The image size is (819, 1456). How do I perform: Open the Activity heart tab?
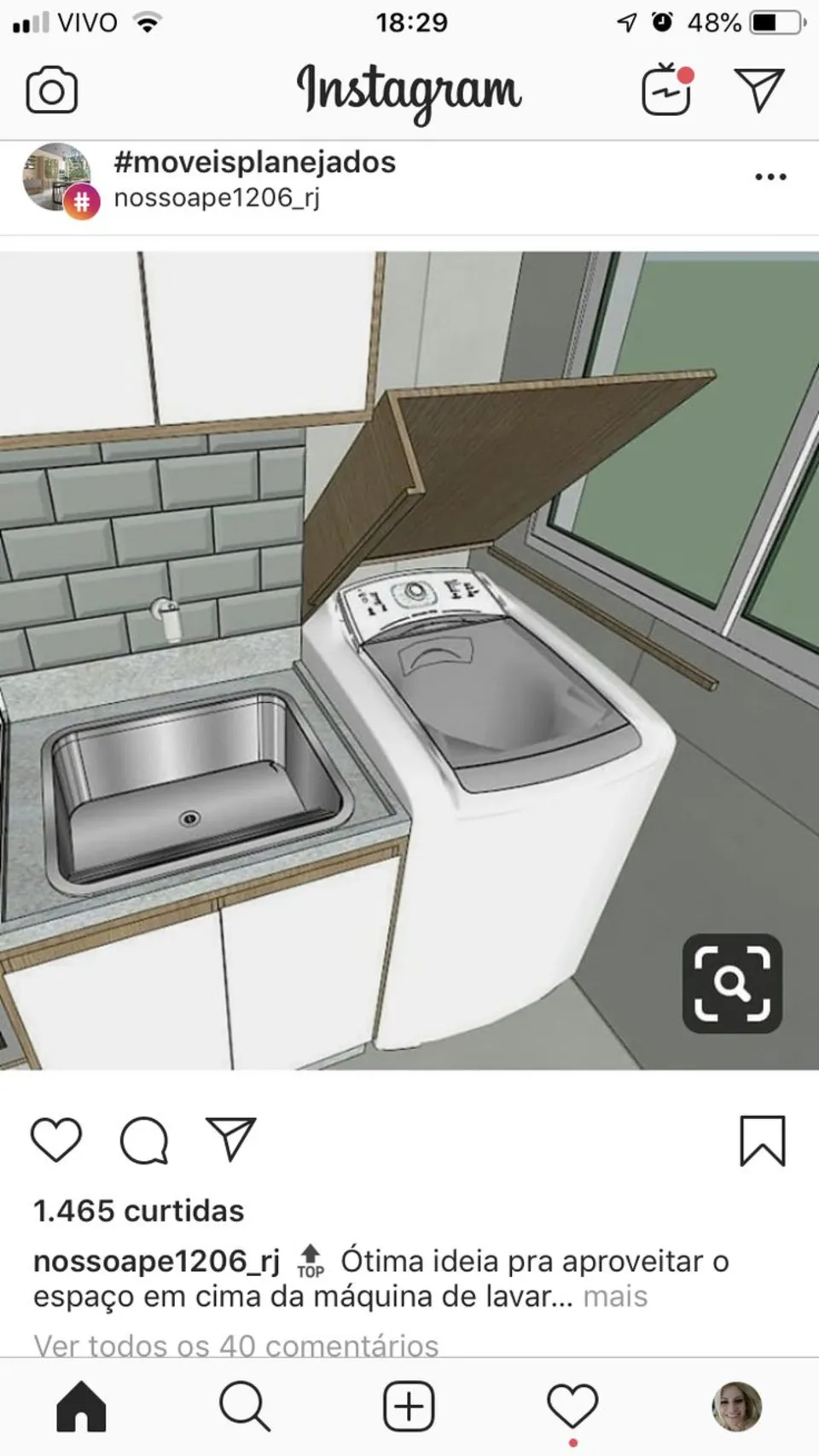(x=572, y=1407)
